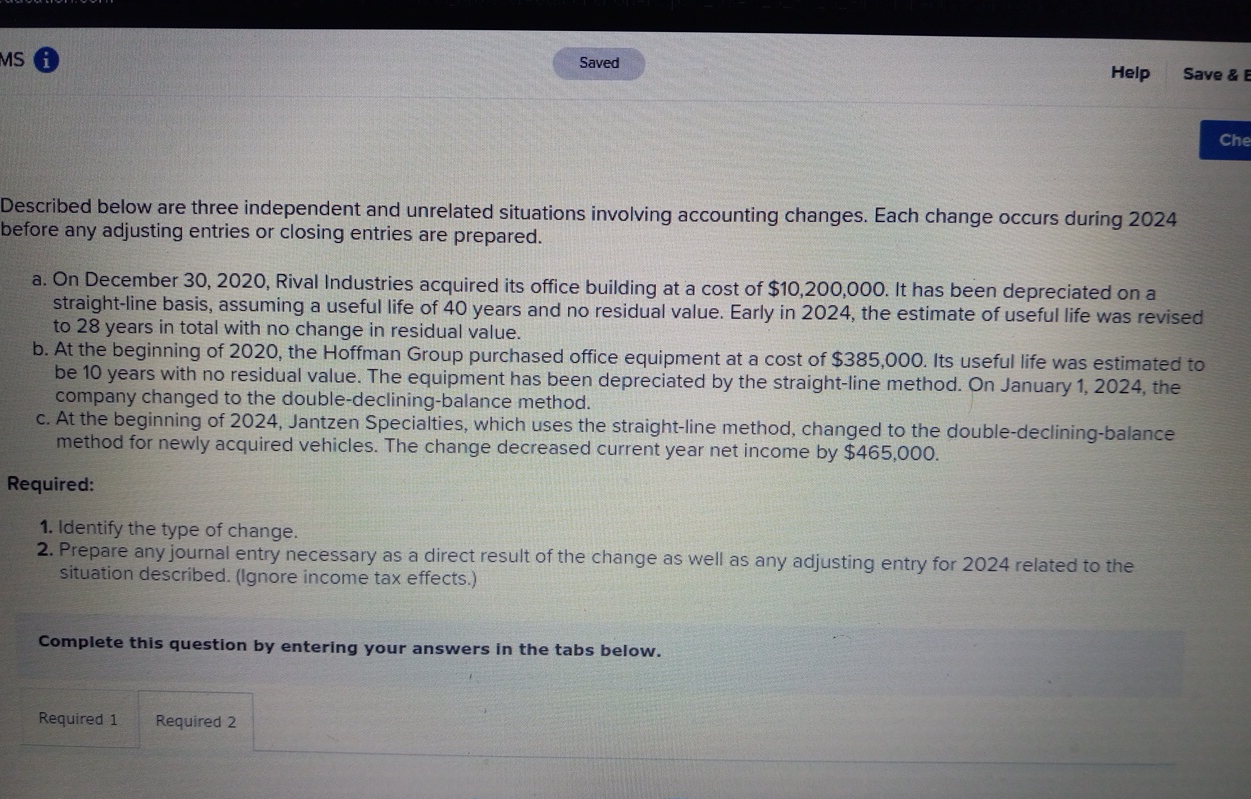Tap the Save & Exit button
The height and width of the screenshot is (799, 1251).
coord(1216,73)
